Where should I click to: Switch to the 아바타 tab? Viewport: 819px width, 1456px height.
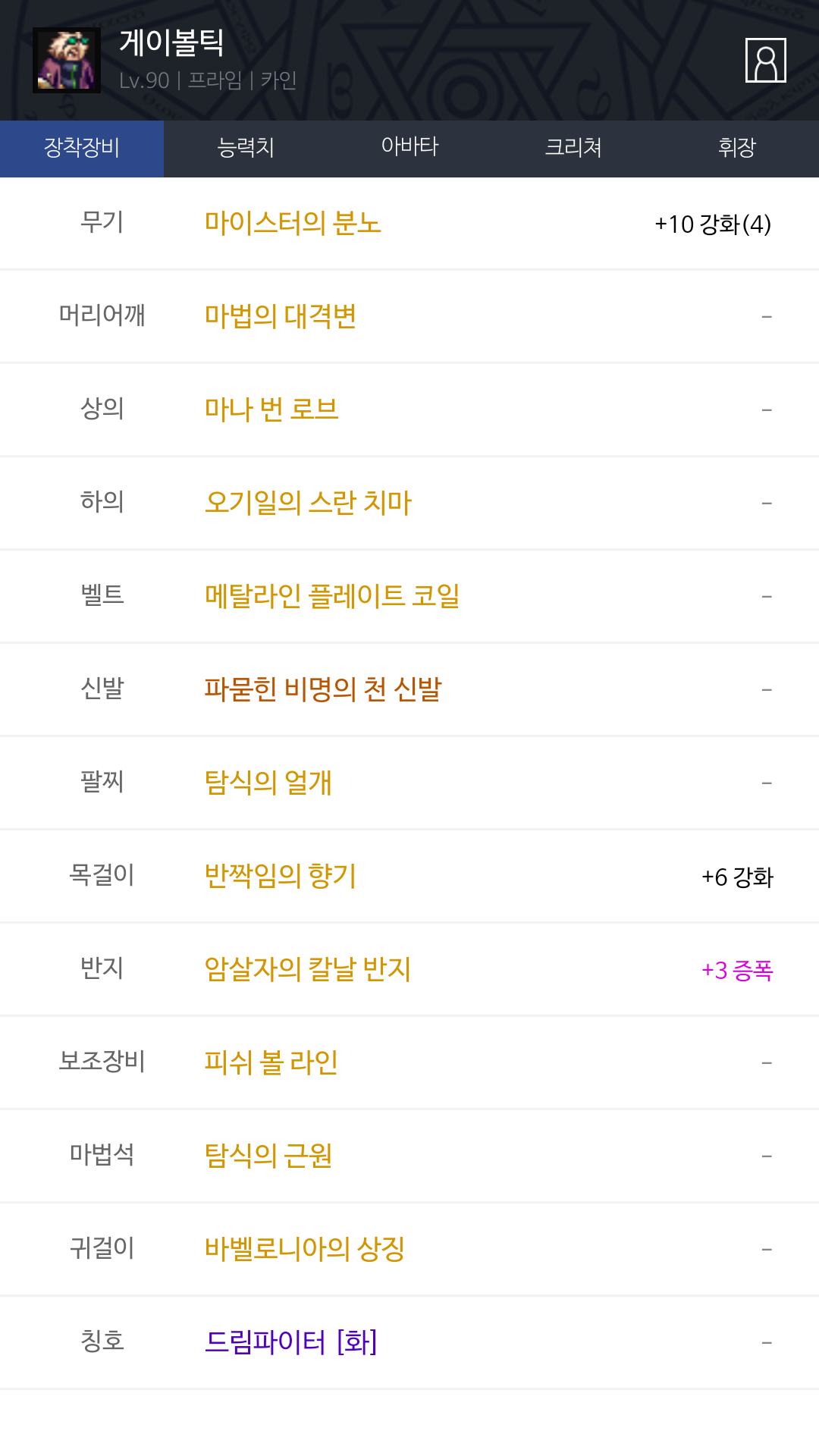coord(409,148)
